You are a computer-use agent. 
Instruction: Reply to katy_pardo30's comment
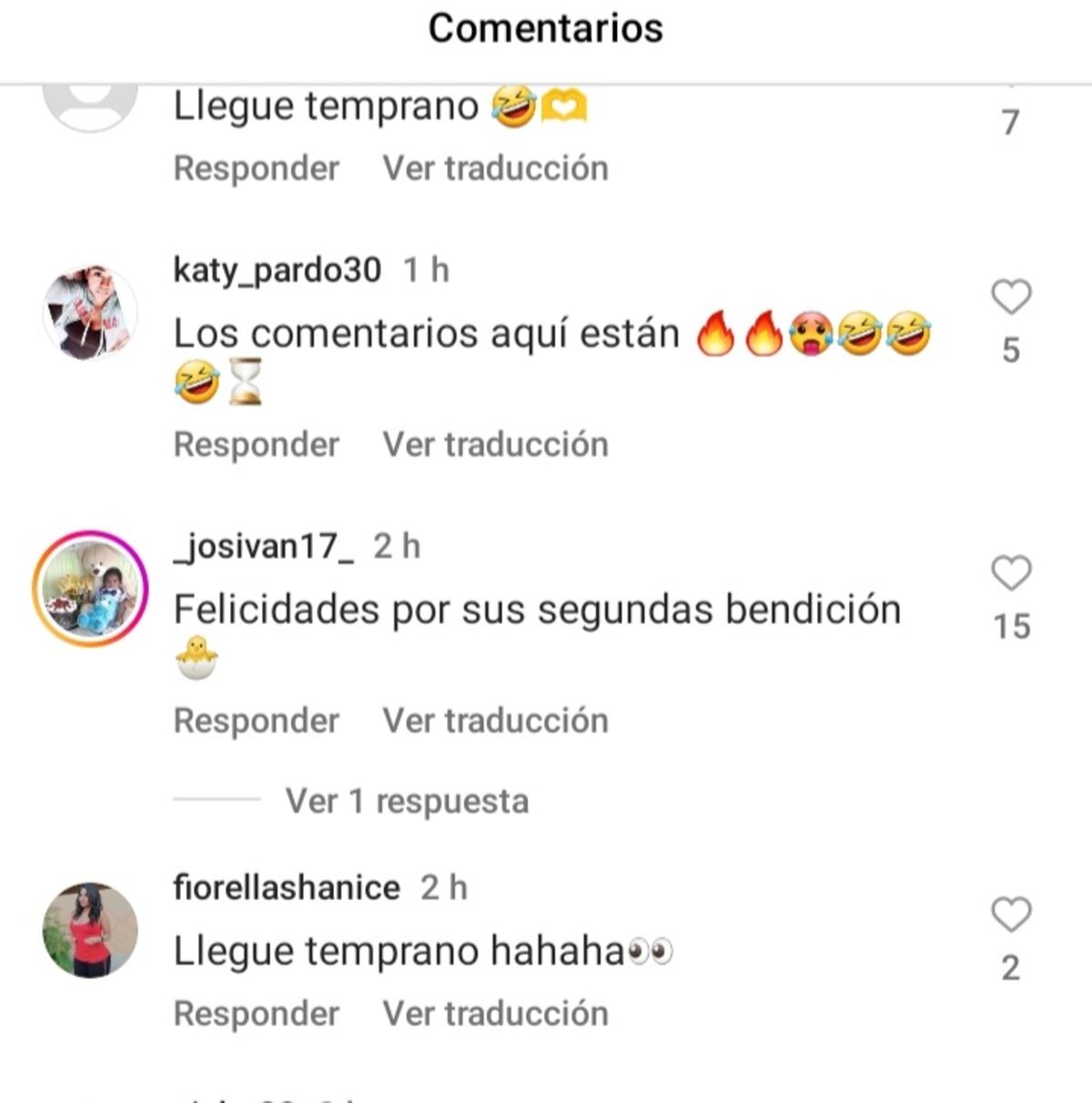[256, 445]
